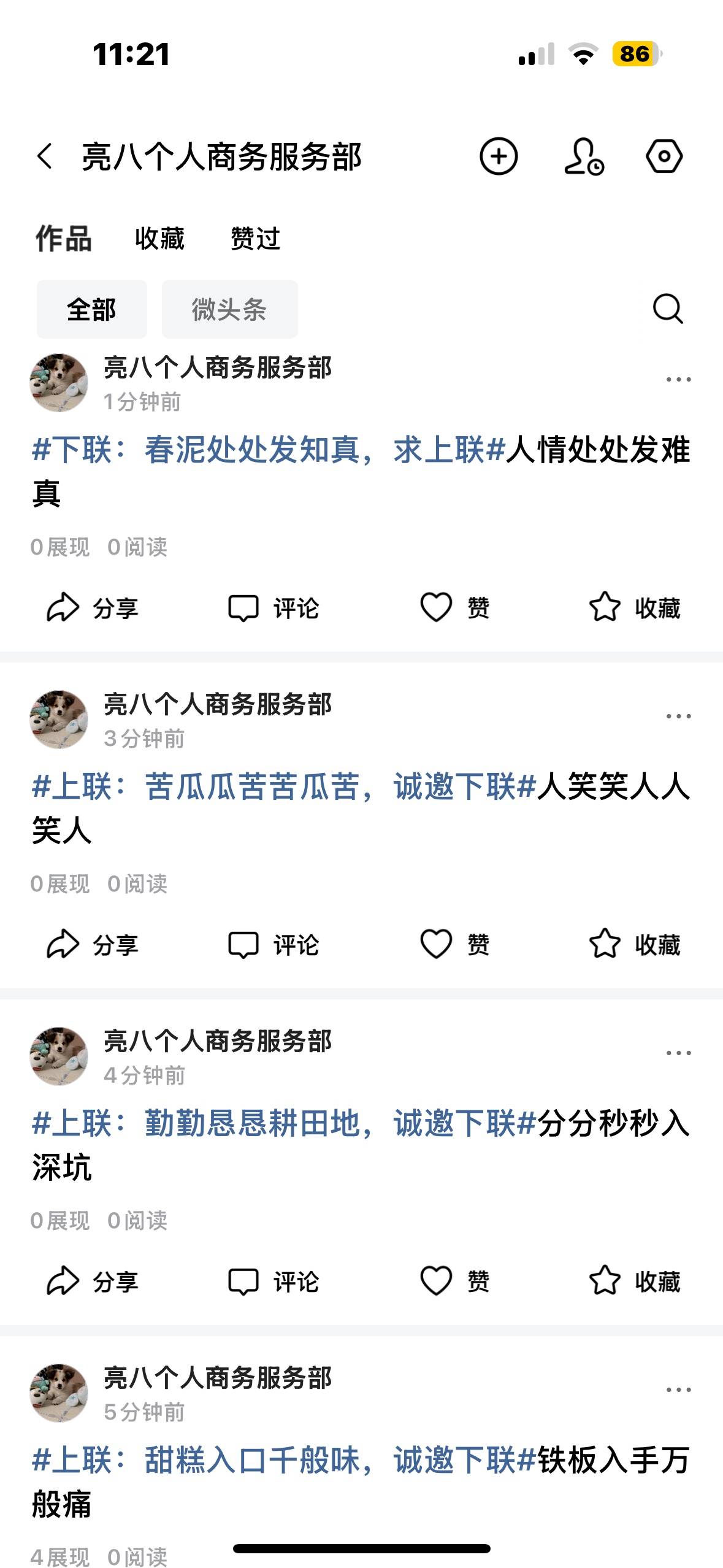Screen dimensions: 723x1568
Task: Open the settings hexagon icon
Action: click(x=664, y=156)
